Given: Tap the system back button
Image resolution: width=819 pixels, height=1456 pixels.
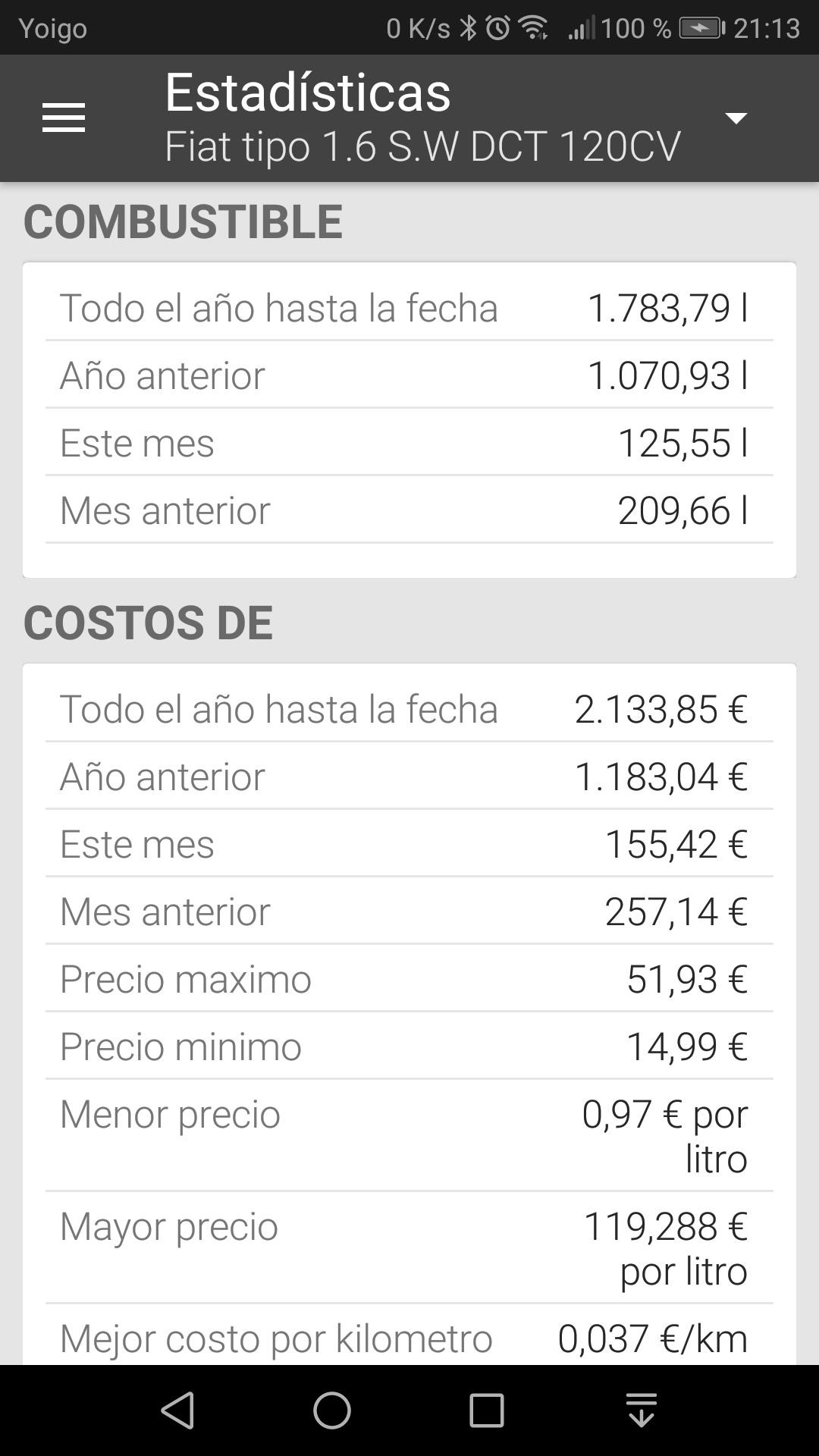Looking at the screenshot, I should 178,1410.
